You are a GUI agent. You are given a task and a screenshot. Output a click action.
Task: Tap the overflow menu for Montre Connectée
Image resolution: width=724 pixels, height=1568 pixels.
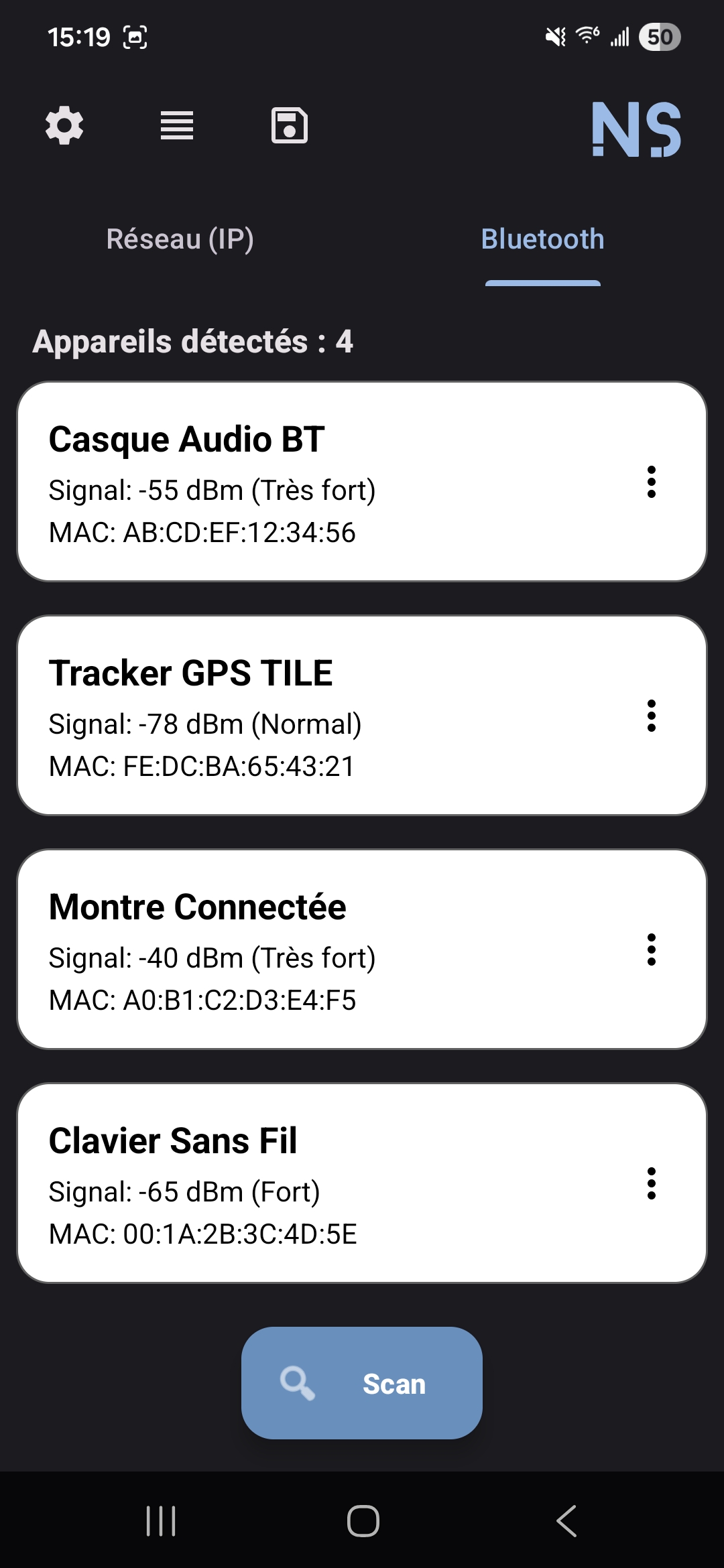pos(651,950)
